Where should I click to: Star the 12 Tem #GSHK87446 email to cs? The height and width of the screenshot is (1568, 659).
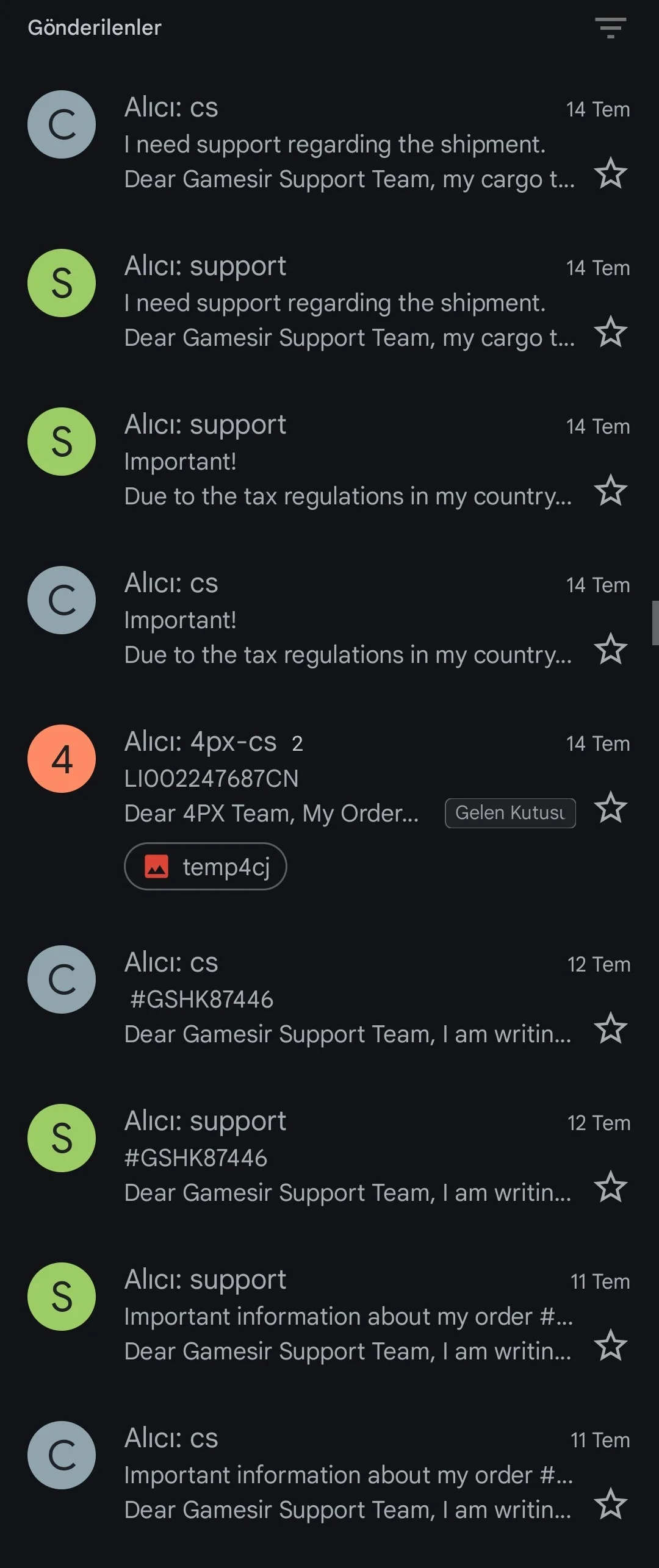point(610,1029)
